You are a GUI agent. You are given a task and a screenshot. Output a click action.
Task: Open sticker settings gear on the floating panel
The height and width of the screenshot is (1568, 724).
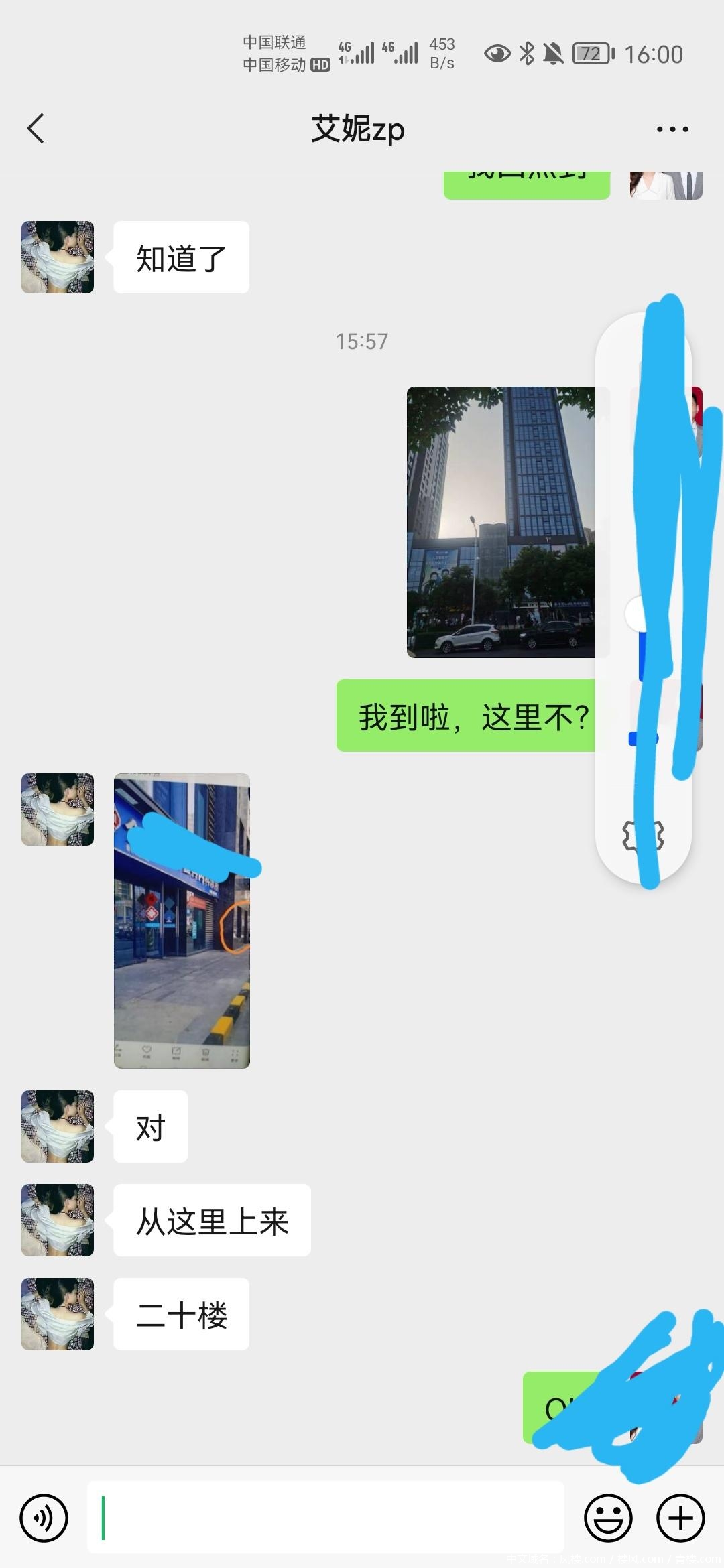coord(642,837)
